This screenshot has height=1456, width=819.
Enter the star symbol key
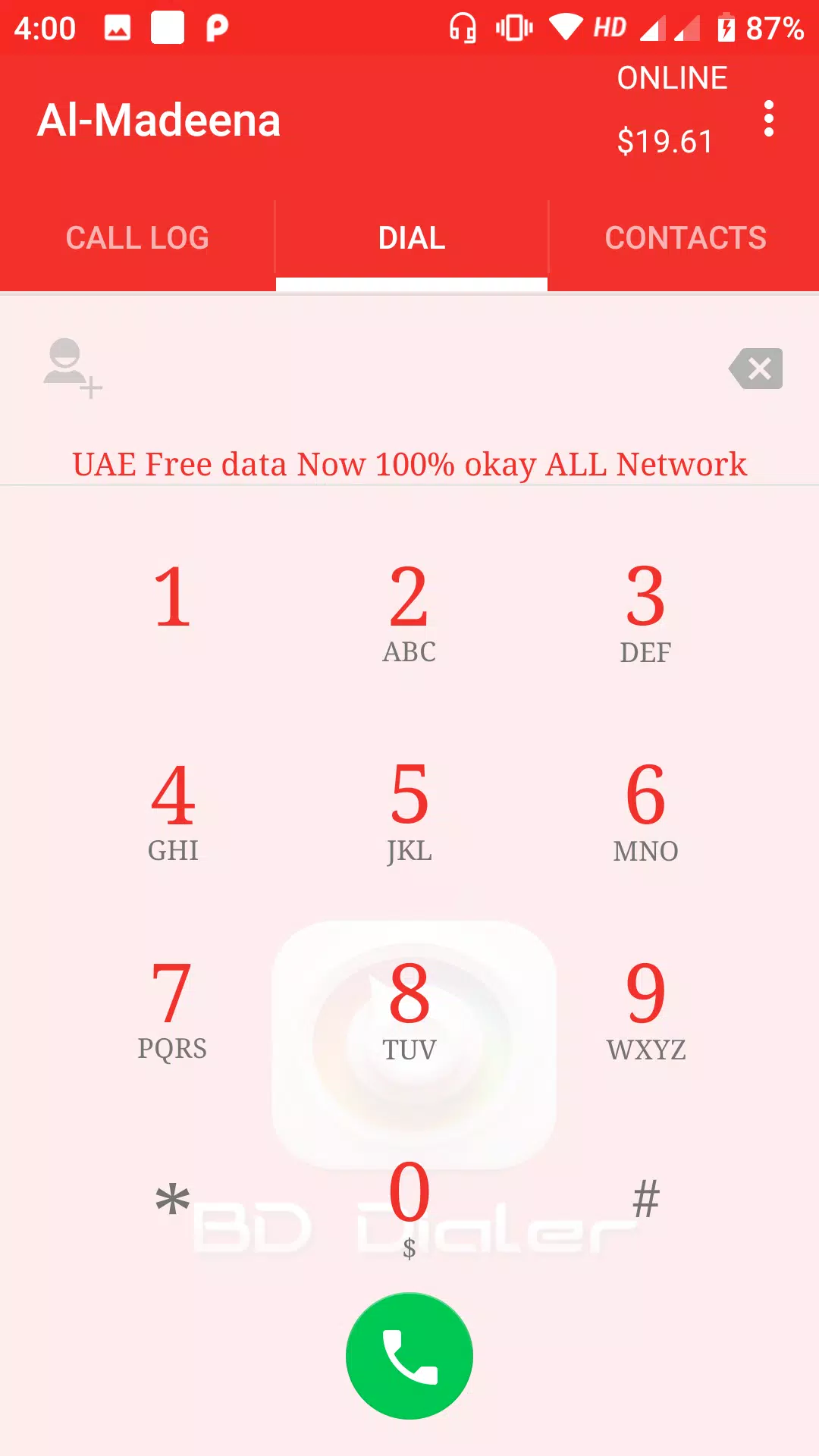[172, 1201]
